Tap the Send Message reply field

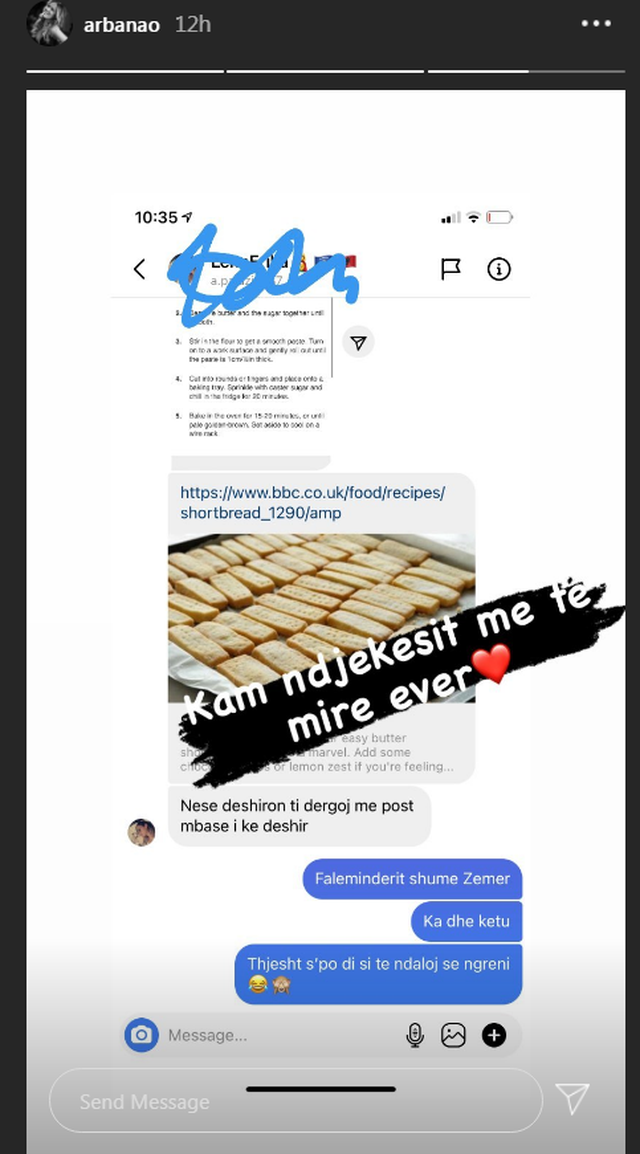[x=295, y=1101]
